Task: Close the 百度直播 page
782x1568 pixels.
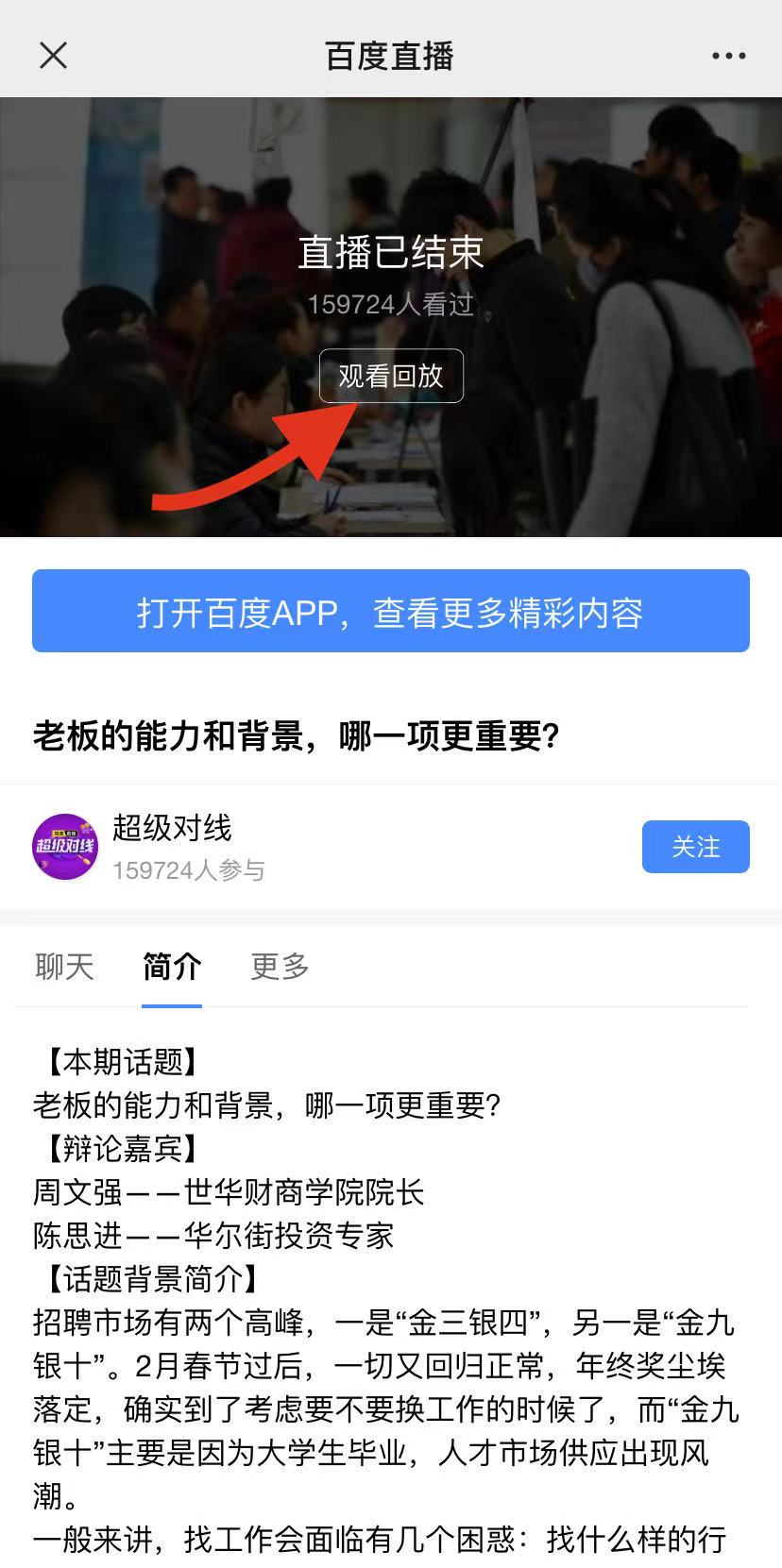Action: pyautogui.click(x=54, y=56)
